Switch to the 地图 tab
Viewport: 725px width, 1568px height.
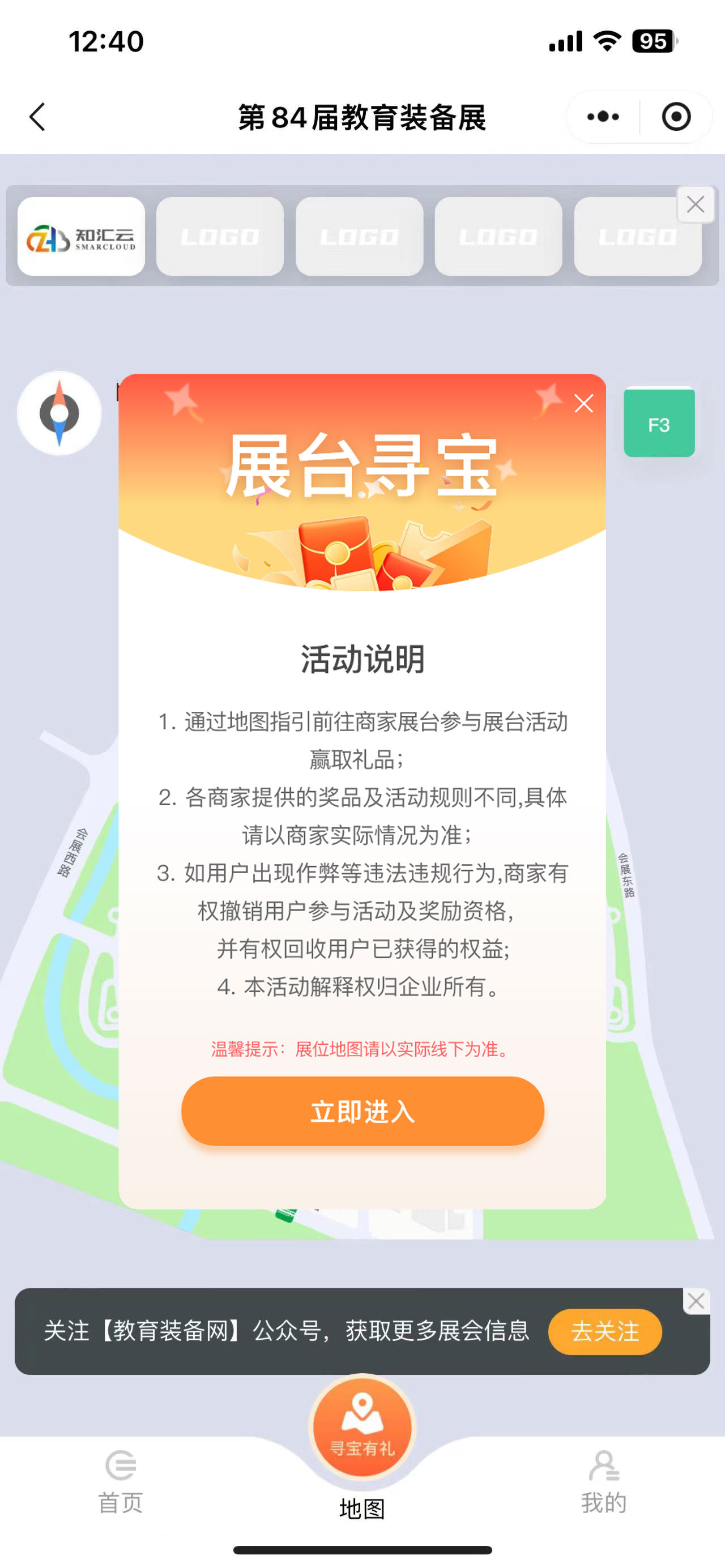(362, 1507)
